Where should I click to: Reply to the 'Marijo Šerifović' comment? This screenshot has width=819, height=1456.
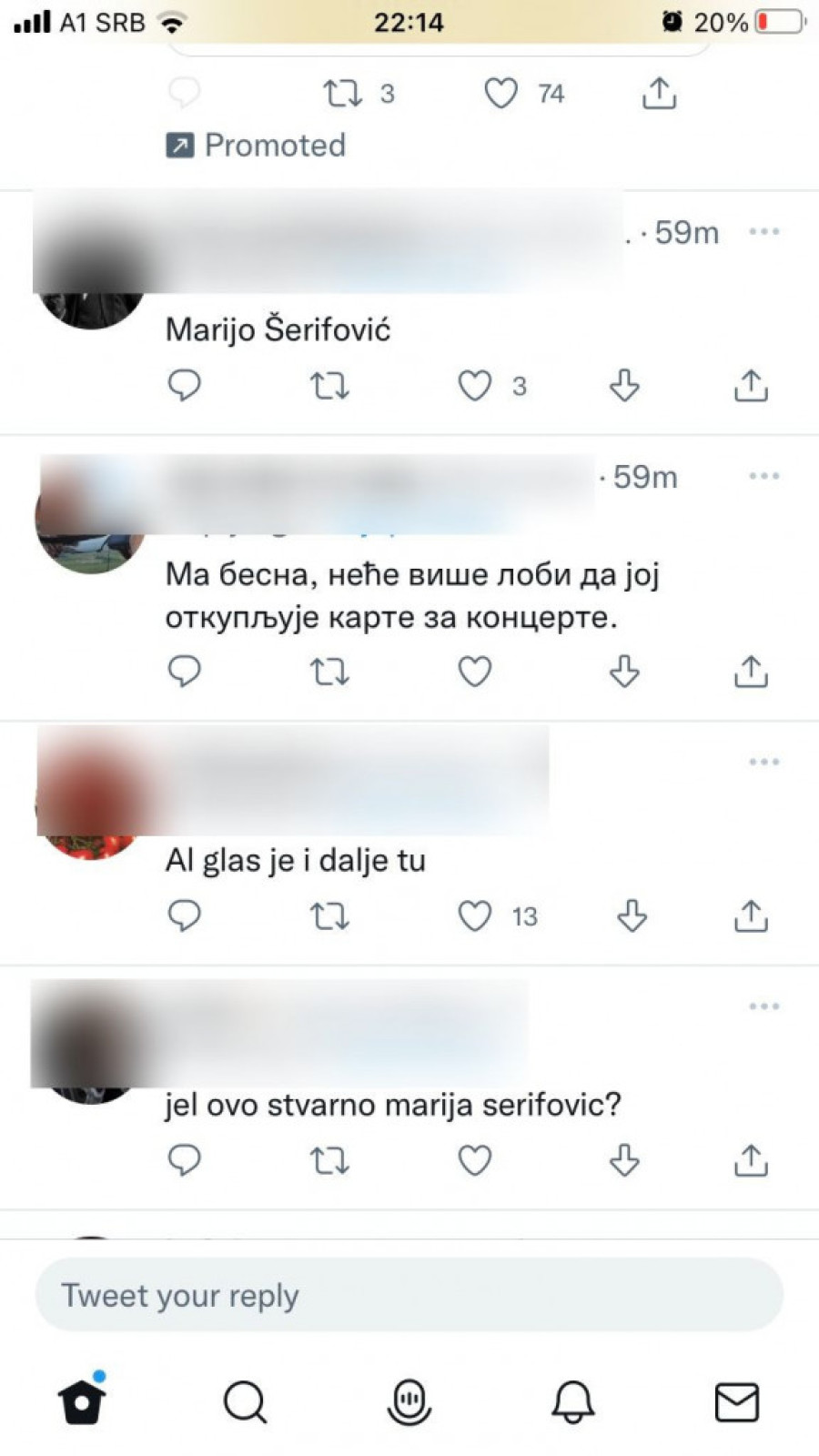[185, 386]
